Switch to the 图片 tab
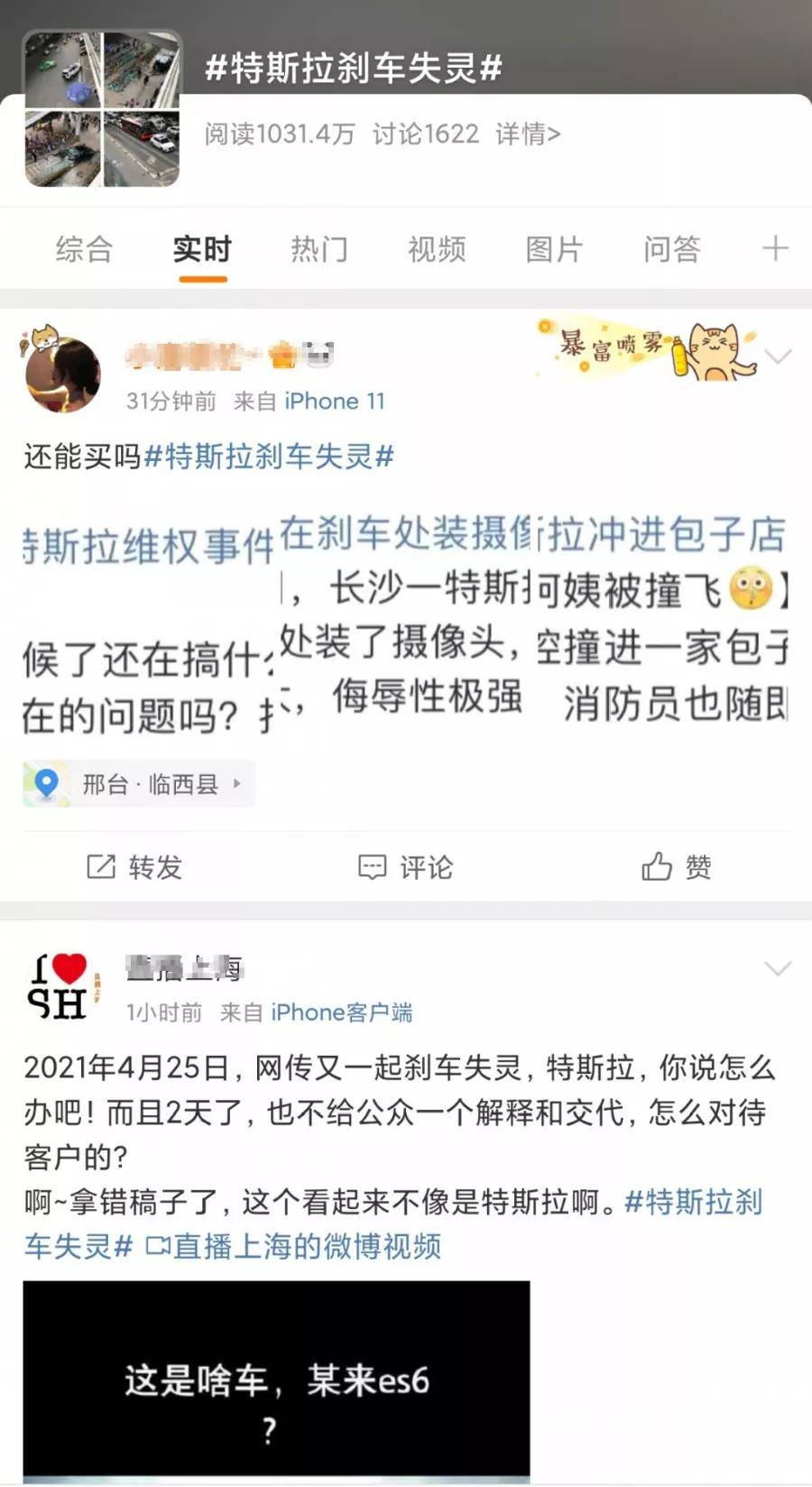Image resolution: width=812 pixels, height=1487 pixels. [x=554, y=249]
